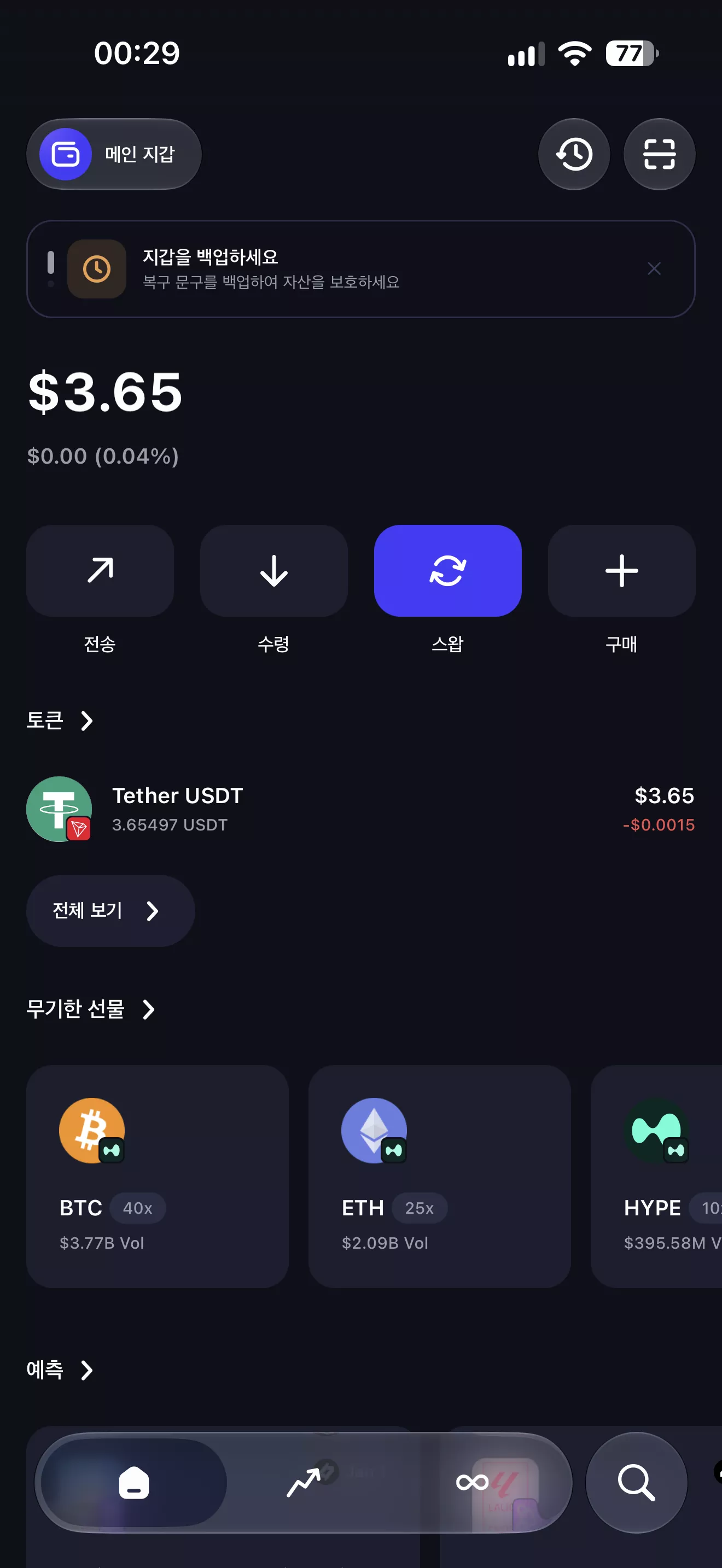Open the search magnifier button

coord(637,1482)
